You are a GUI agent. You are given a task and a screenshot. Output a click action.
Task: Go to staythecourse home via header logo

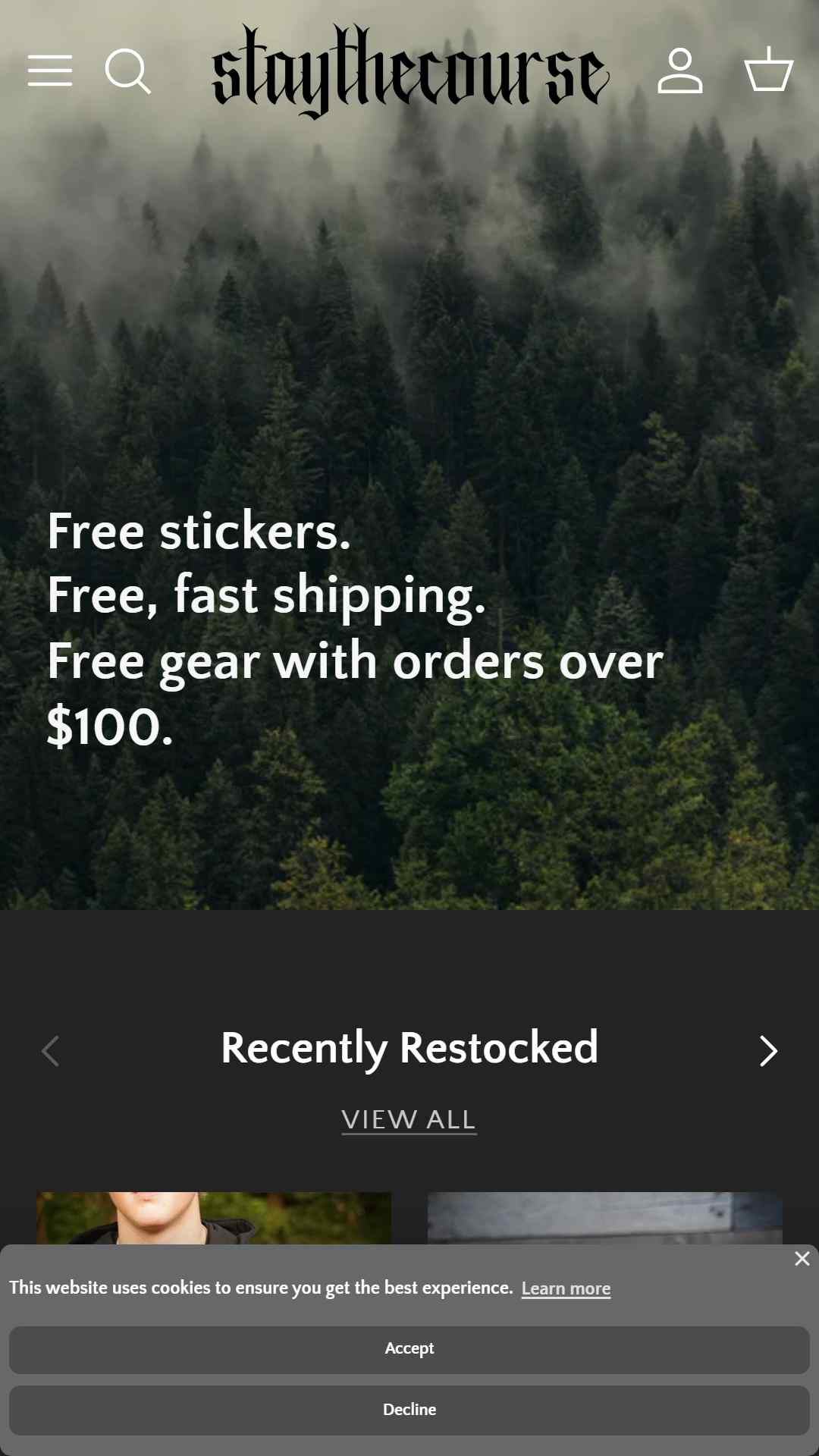tap(410, 71)
